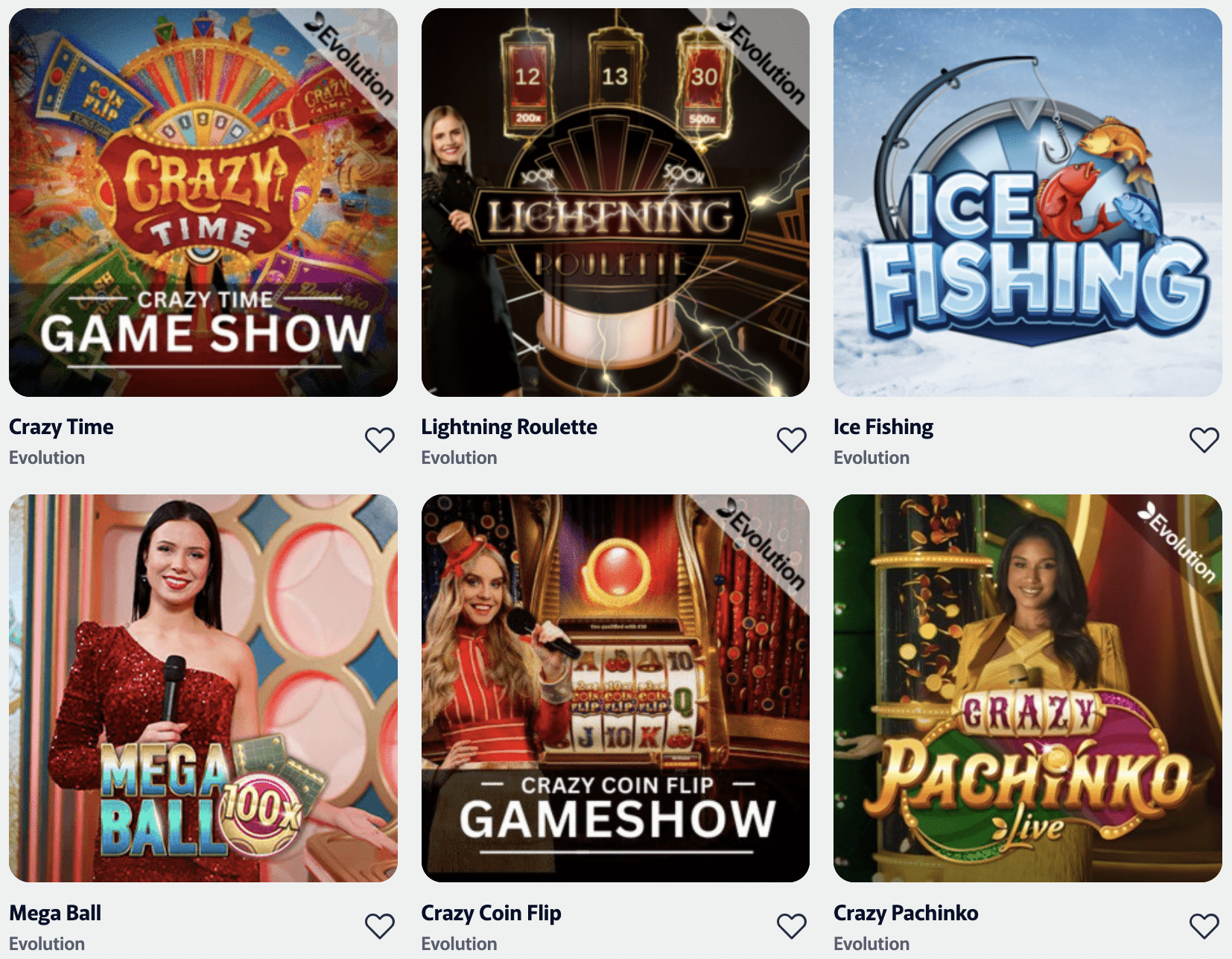Select the Crazy Coin Flip game tile
This screenshot has width=1232, height=959.
tap(615, 688)
